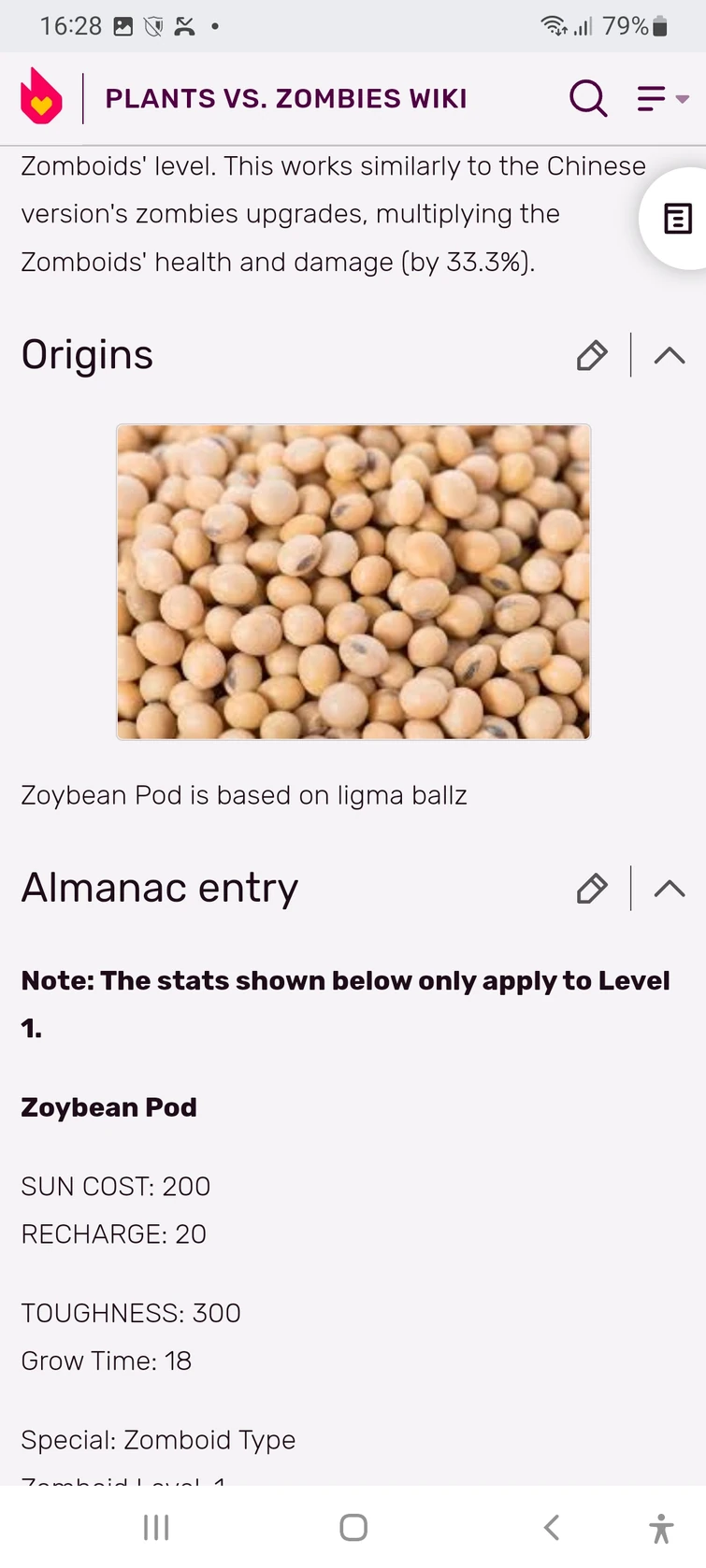This screenshot has width=706, height=1568.
Task: Tap the shield notification icon
Action: point(154,26)
